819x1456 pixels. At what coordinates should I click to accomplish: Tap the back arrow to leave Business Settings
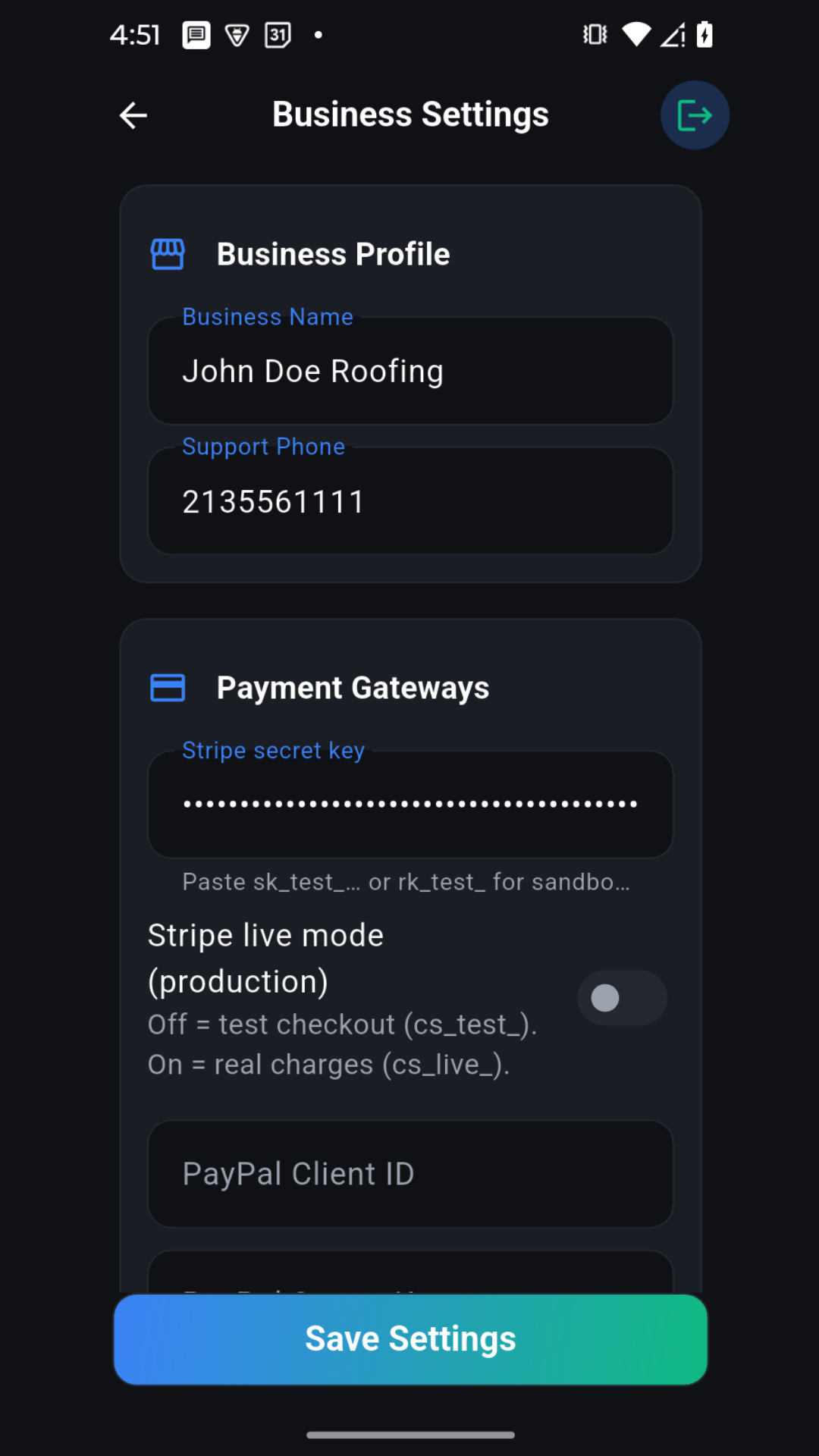coord(133,115)
